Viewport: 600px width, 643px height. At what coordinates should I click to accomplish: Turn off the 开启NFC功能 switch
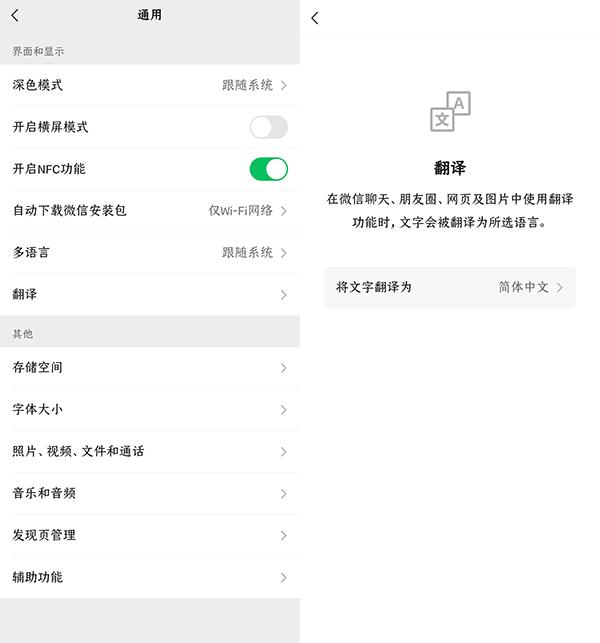tap(269, 169)
